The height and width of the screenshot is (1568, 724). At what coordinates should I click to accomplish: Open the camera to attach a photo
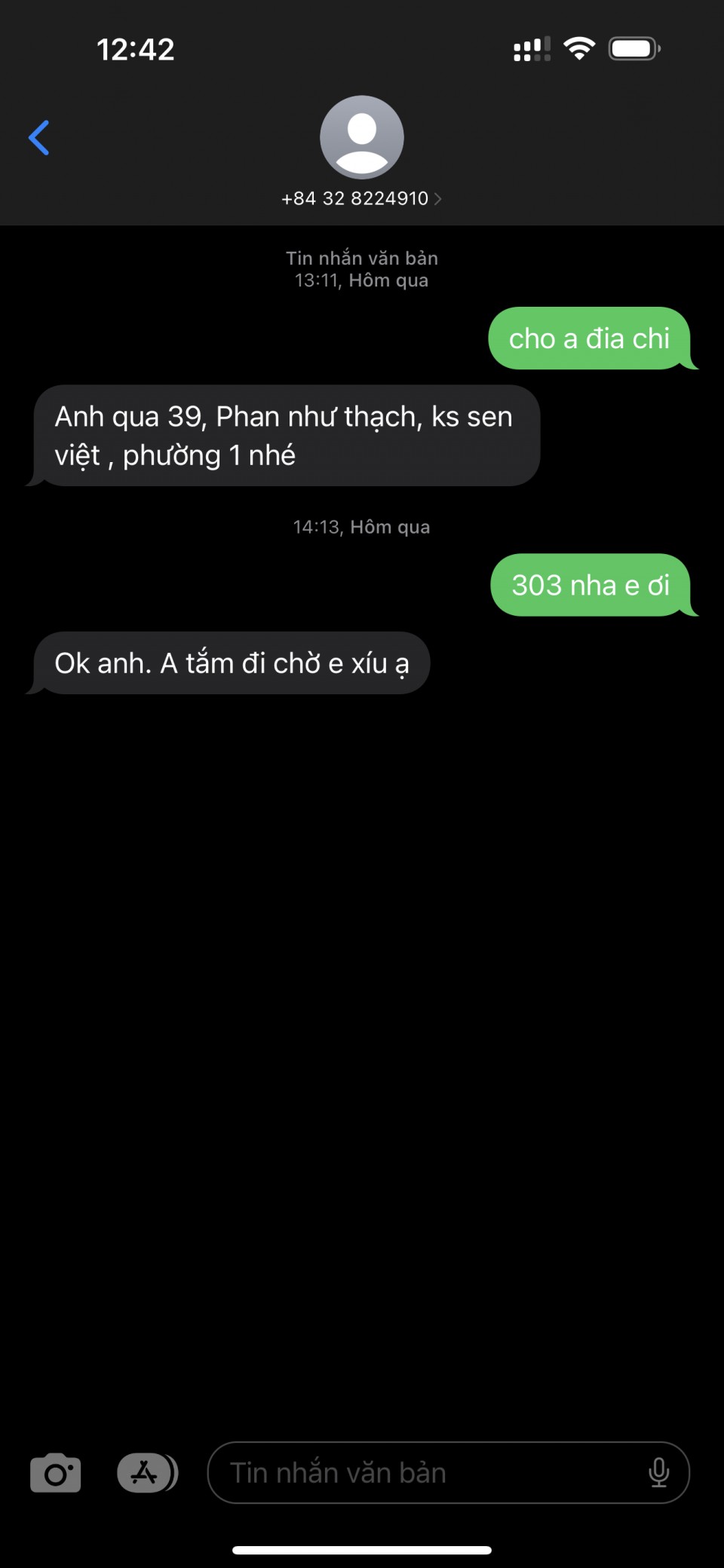coord(56,1473)
